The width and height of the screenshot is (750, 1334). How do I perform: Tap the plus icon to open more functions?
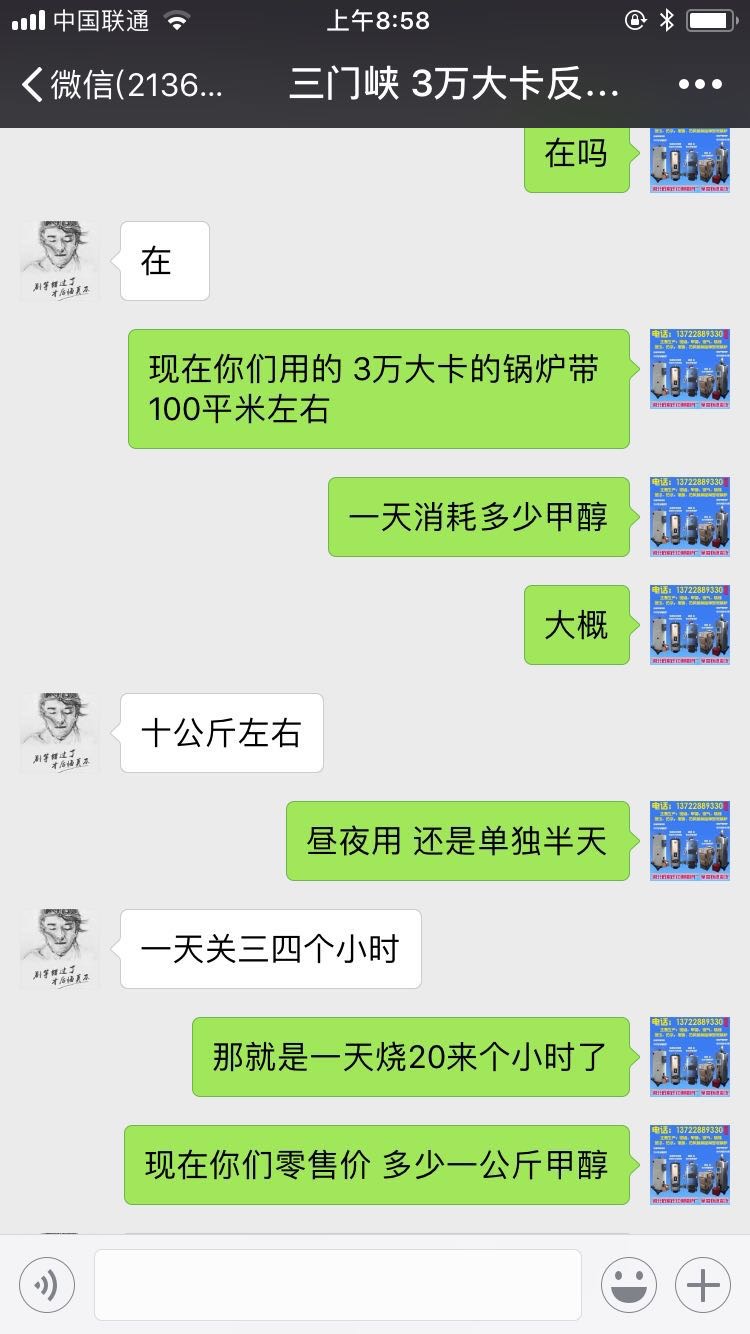(703, 1284)
